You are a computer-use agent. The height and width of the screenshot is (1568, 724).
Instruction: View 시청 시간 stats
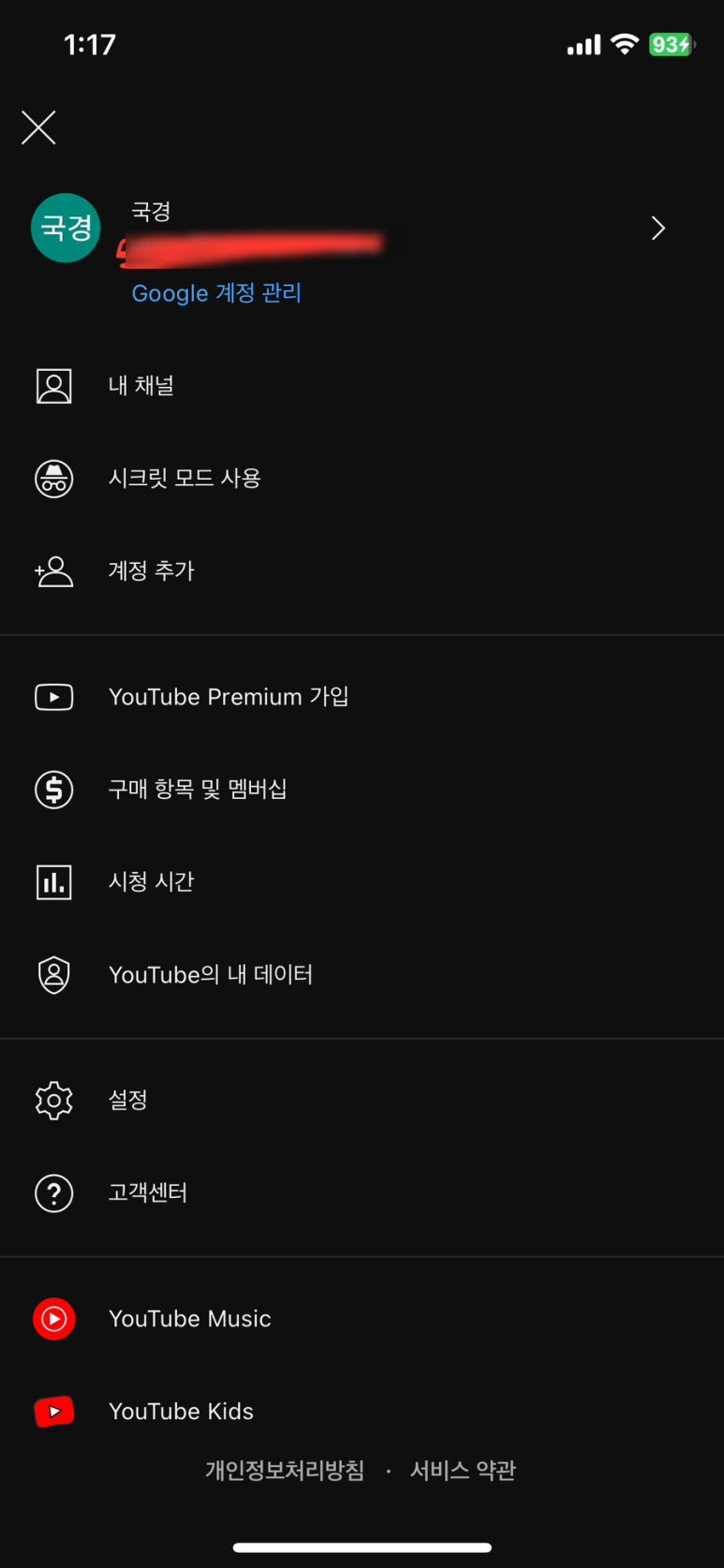[362, 881]
